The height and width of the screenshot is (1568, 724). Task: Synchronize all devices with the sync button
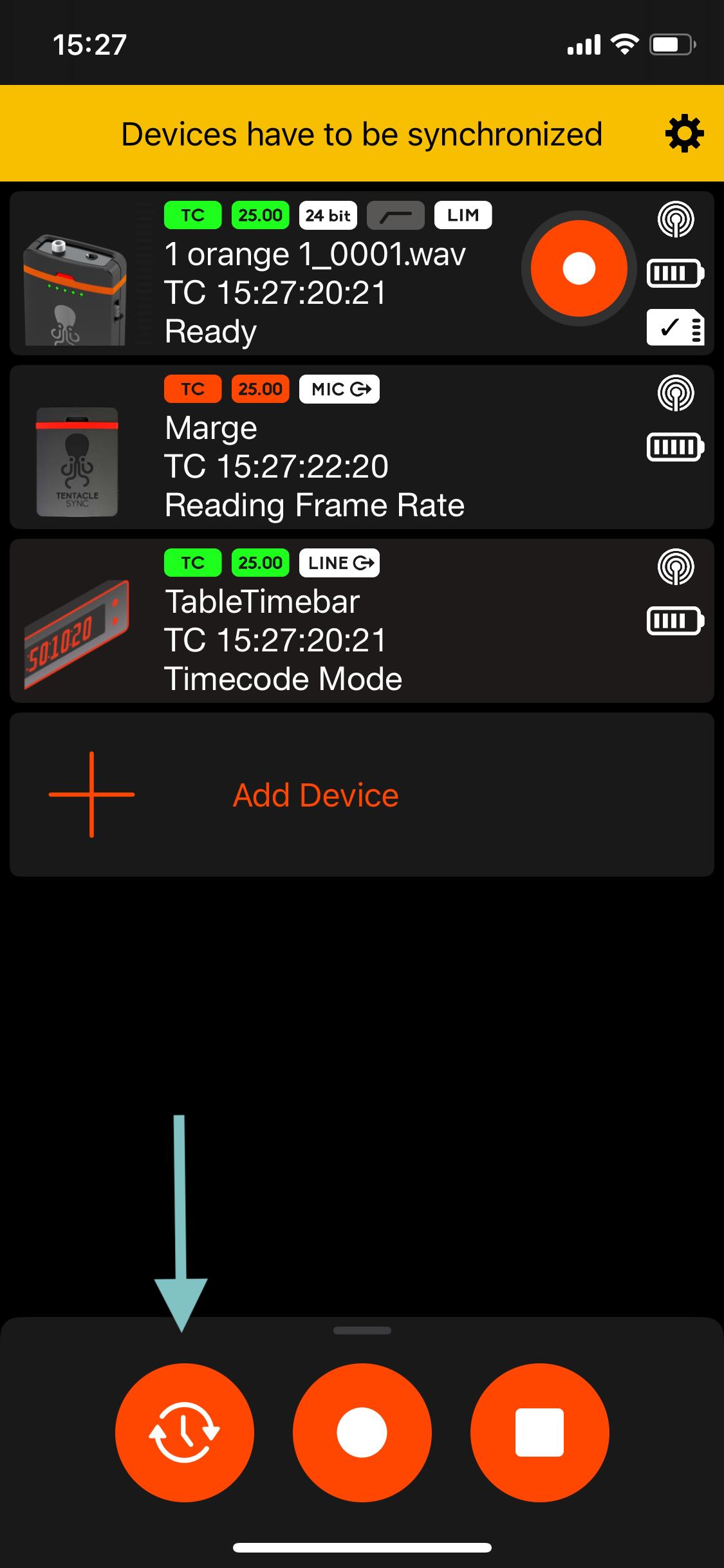[185, 1432]
